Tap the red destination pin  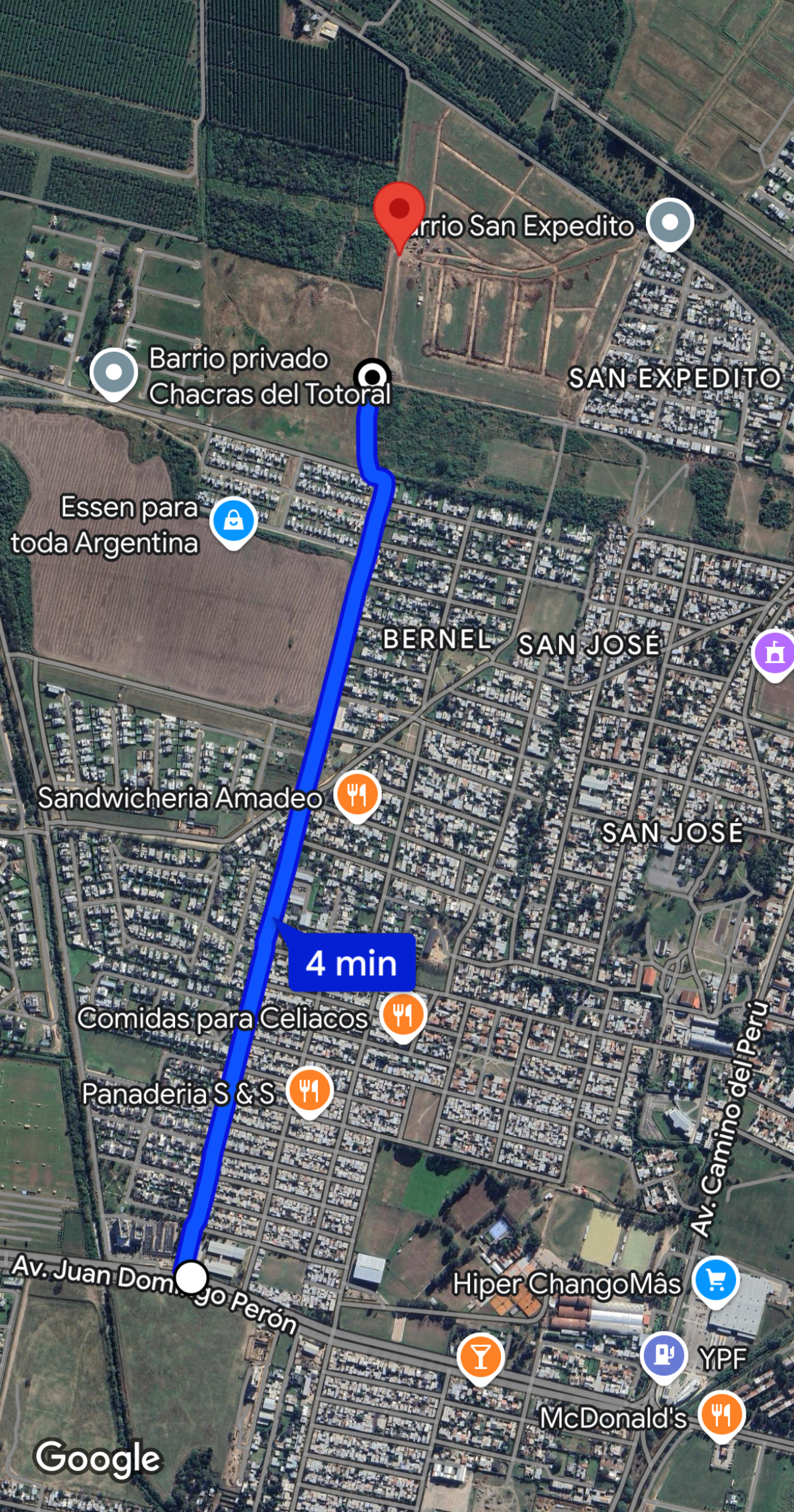click(x=399, y=209)
